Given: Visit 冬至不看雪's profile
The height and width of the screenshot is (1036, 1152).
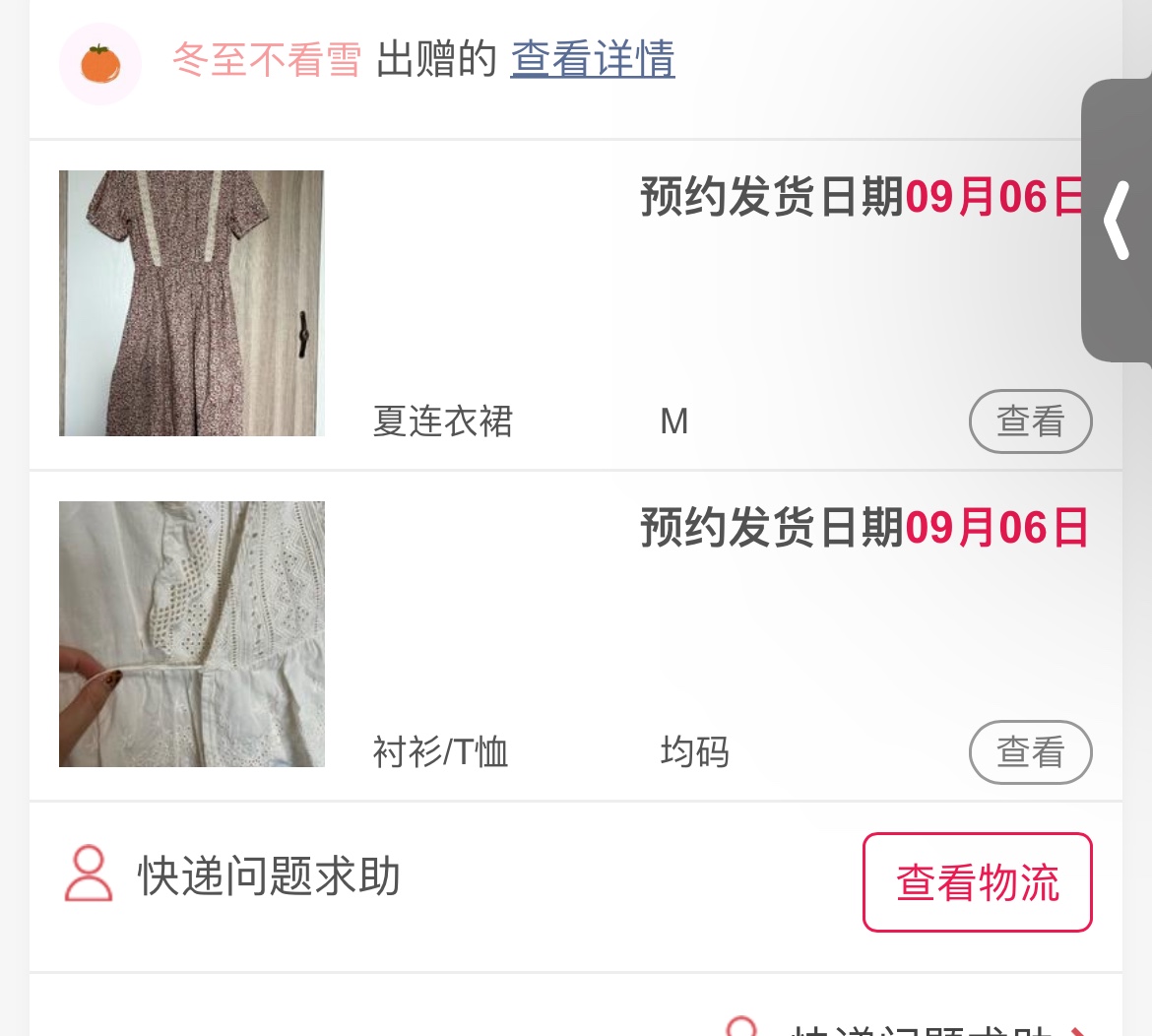Looking at the screenshot, I should [x=266, y=60].
